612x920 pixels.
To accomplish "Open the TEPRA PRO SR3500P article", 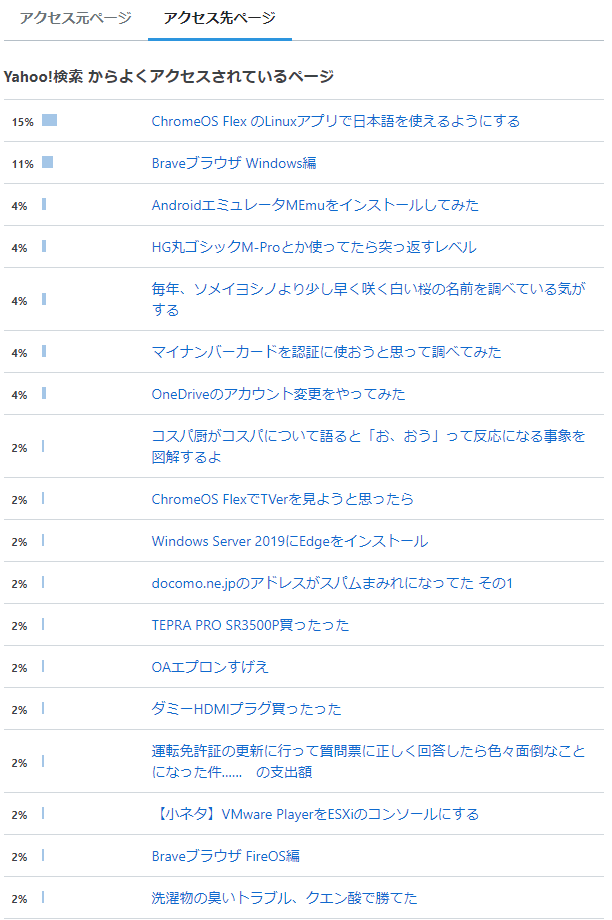I will point(250,625).
